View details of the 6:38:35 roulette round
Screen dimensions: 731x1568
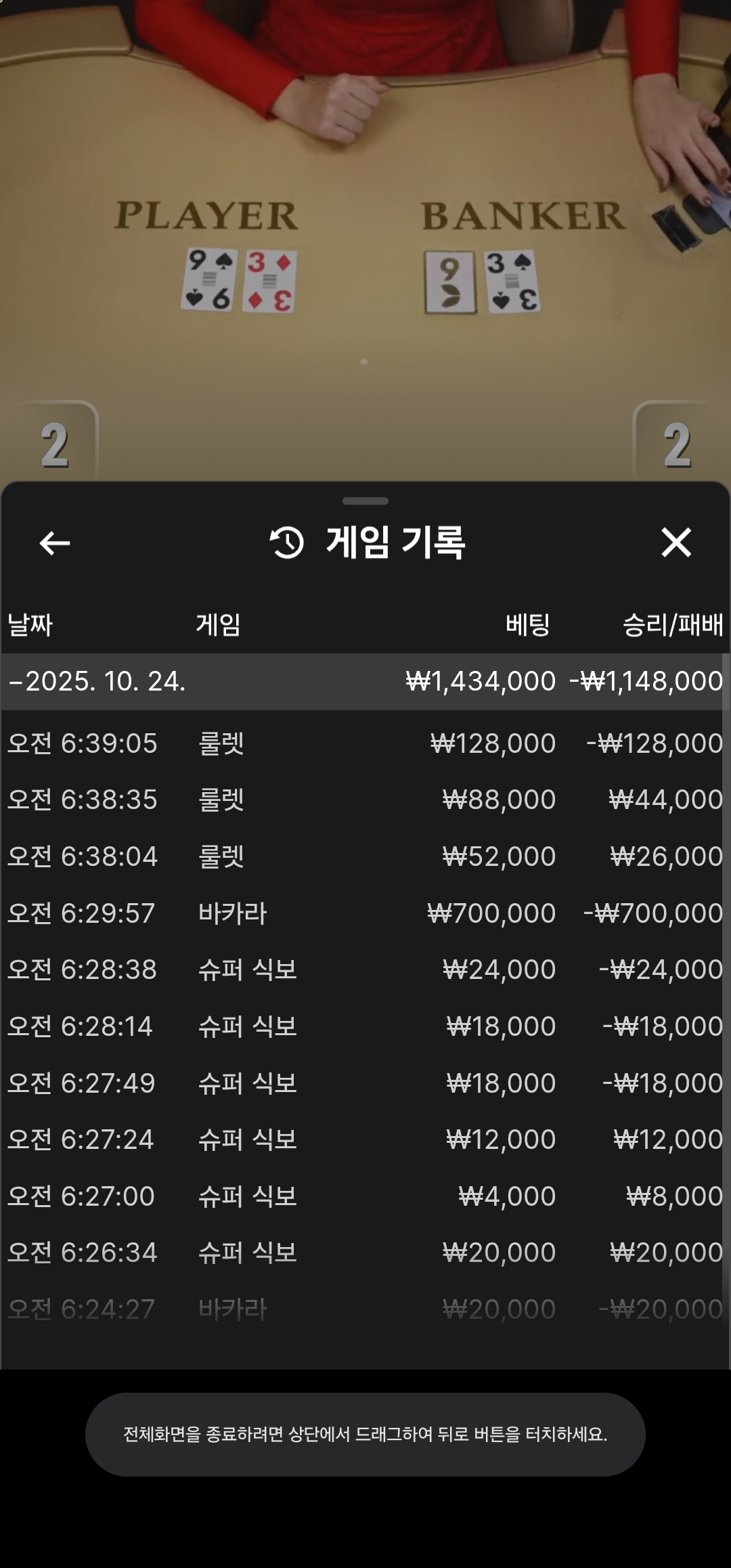click(x=365, y=800)
